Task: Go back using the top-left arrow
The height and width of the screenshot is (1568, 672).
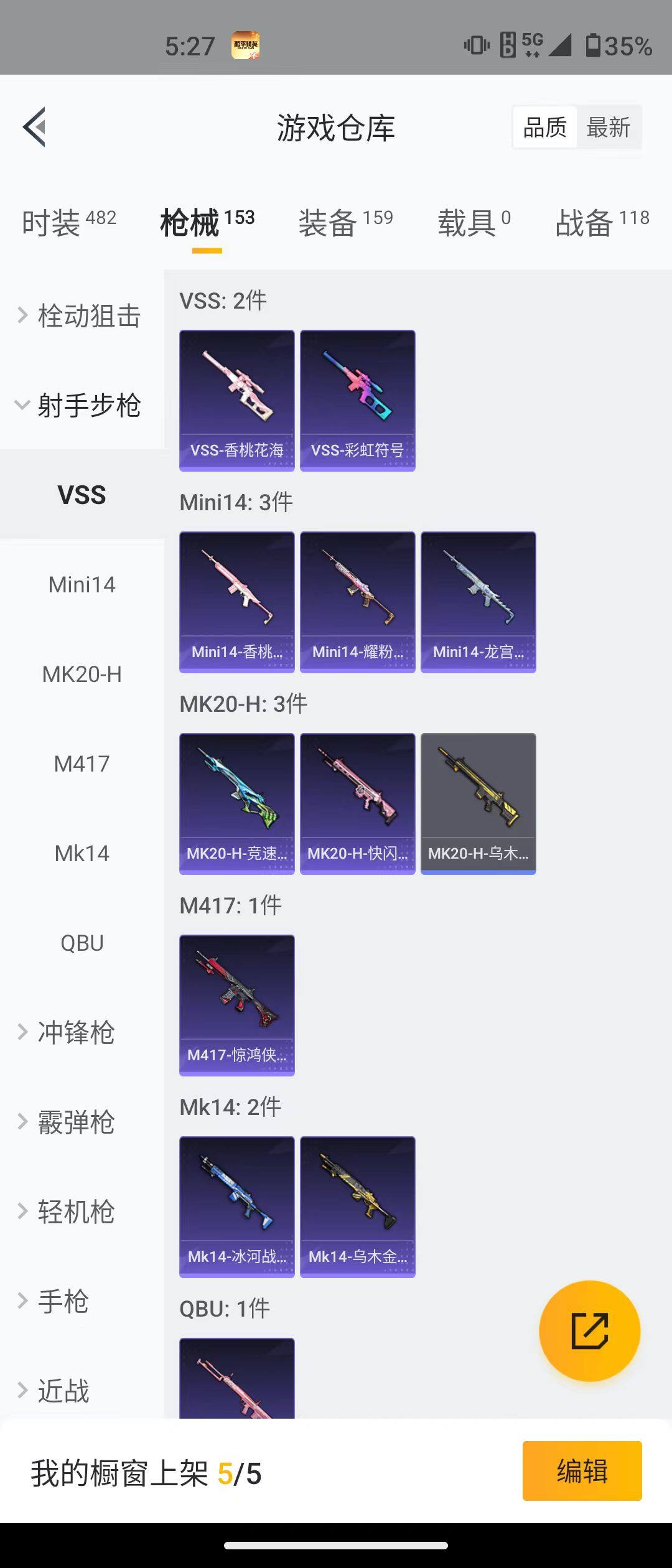Action: [x=35, y=127]
